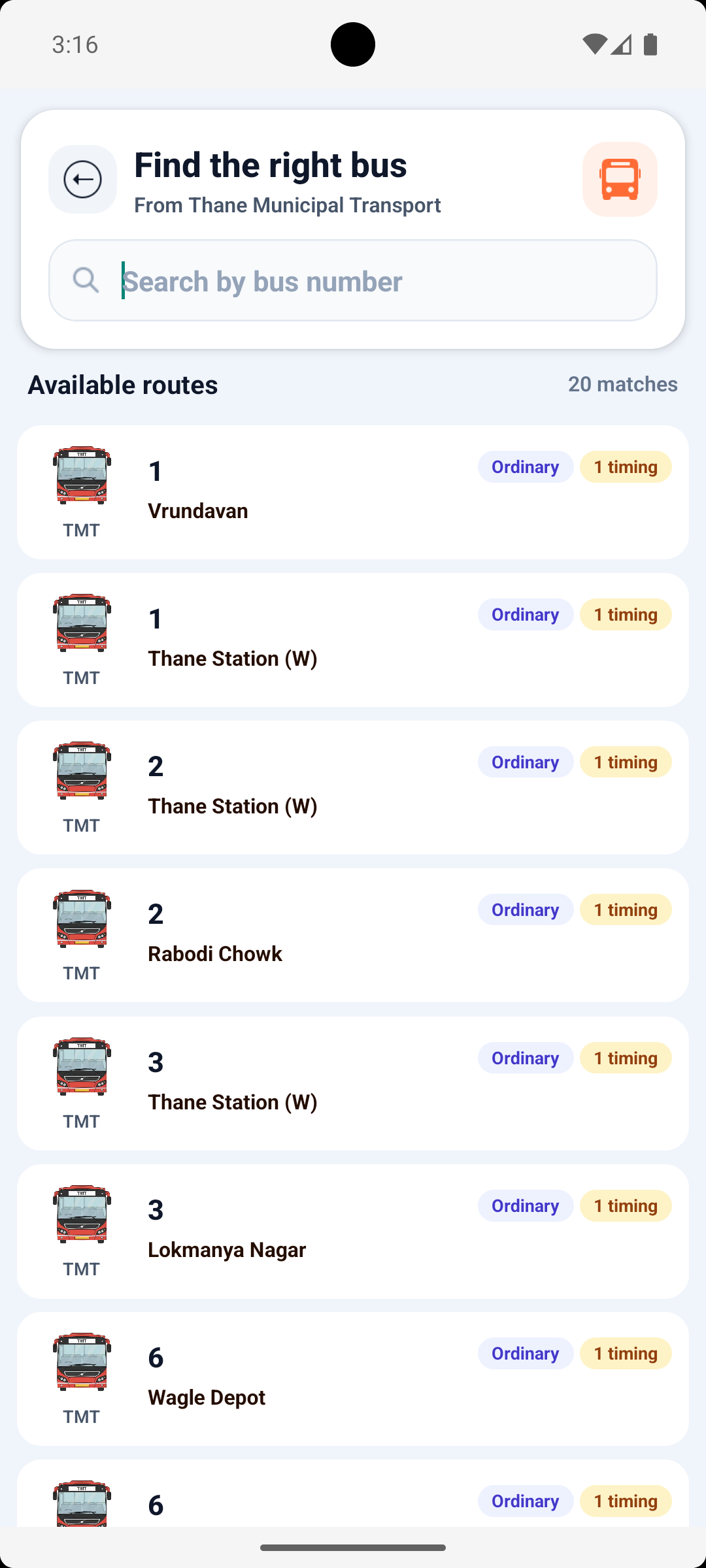Open 1 timing details on Lokmanya Nagar route

coord(625,1205)
